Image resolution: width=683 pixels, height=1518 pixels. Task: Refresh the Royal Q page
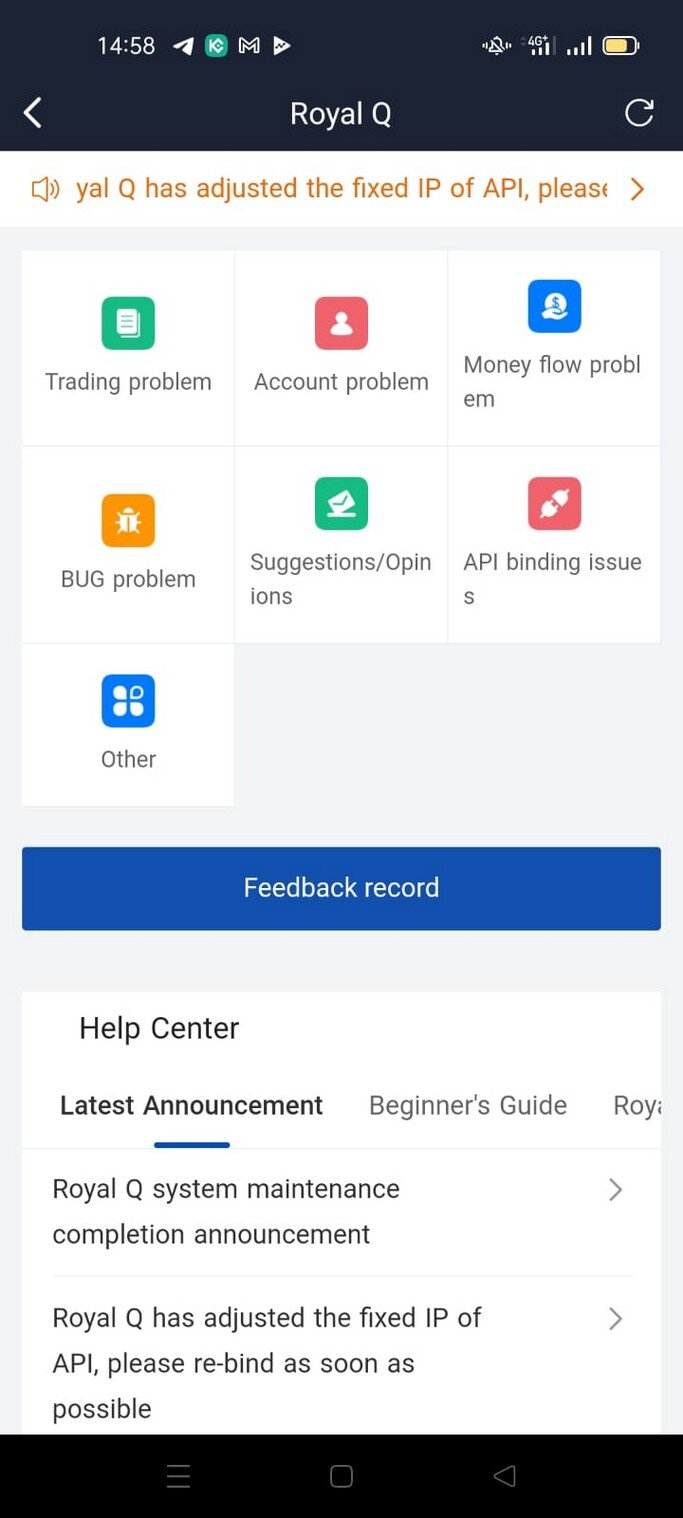639,113
